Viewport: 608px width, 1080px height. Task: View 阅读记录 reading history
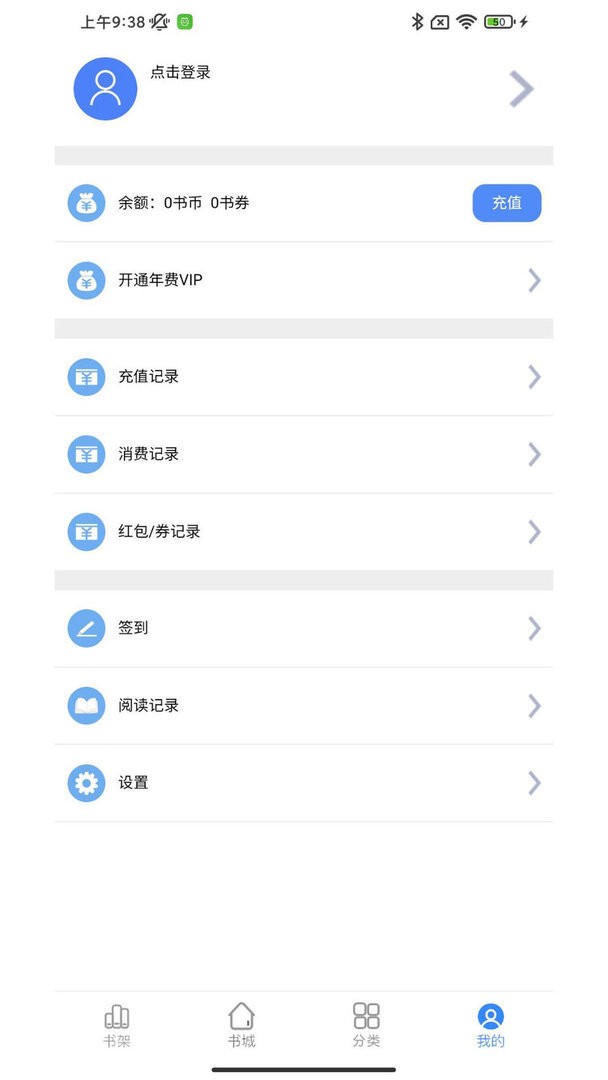tap(303, 705)
